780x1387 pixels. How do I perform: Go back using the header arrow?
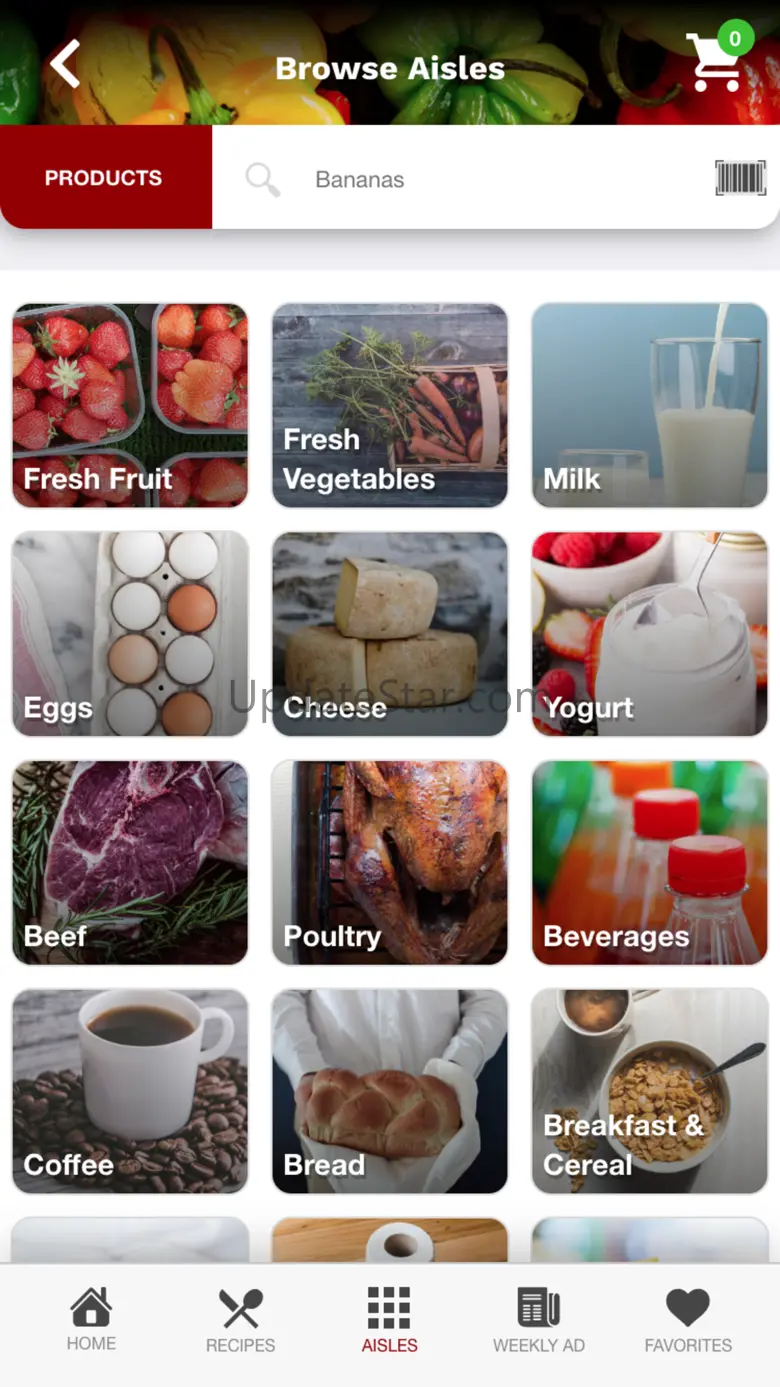pyautogui.click(x=65, y=65)
